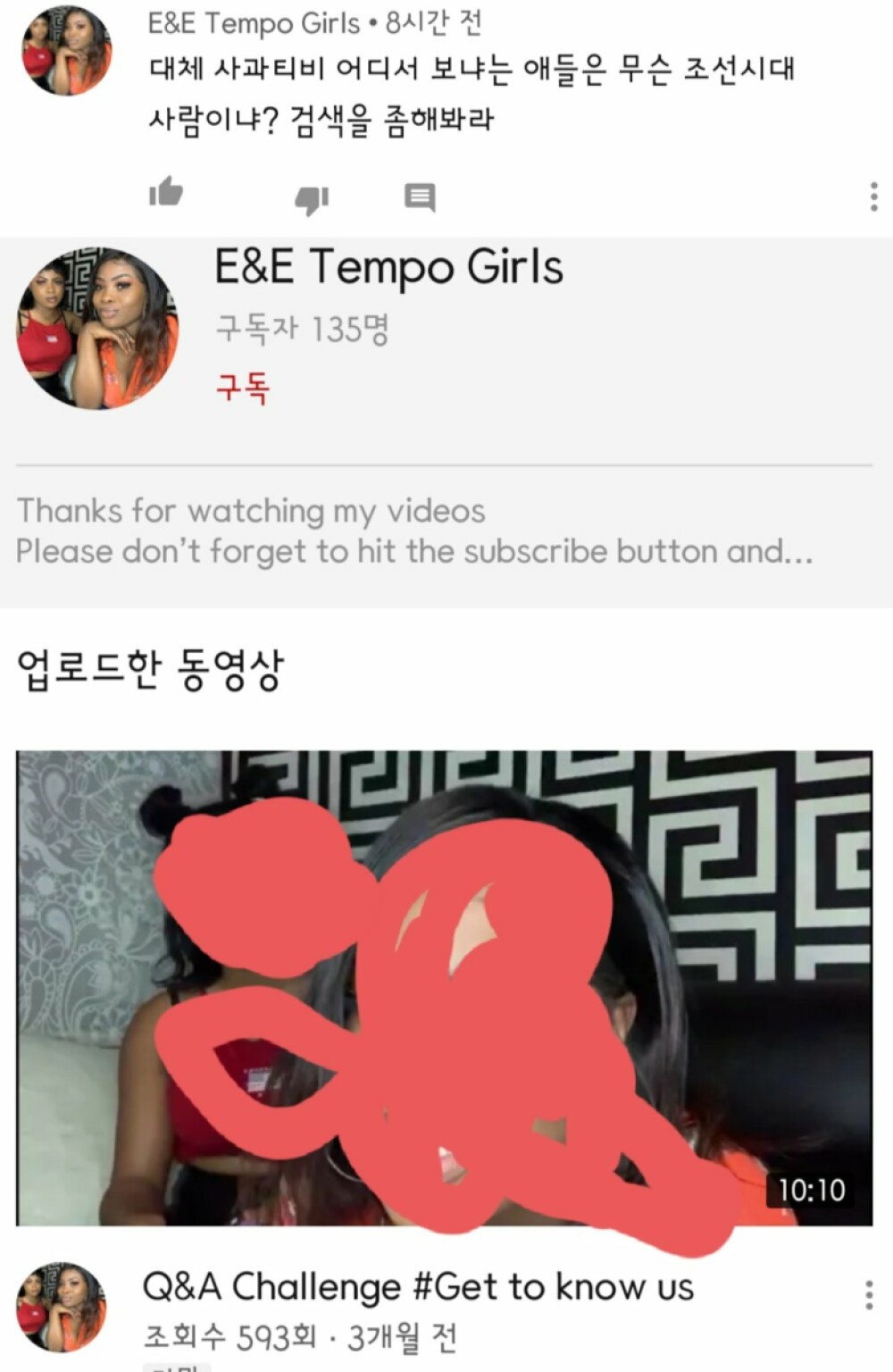Image resolution: width=893 pixels, height=1372 pixels.
Task: Dislike the E&E Tempo Girls comment
Action: coord(312,198)
